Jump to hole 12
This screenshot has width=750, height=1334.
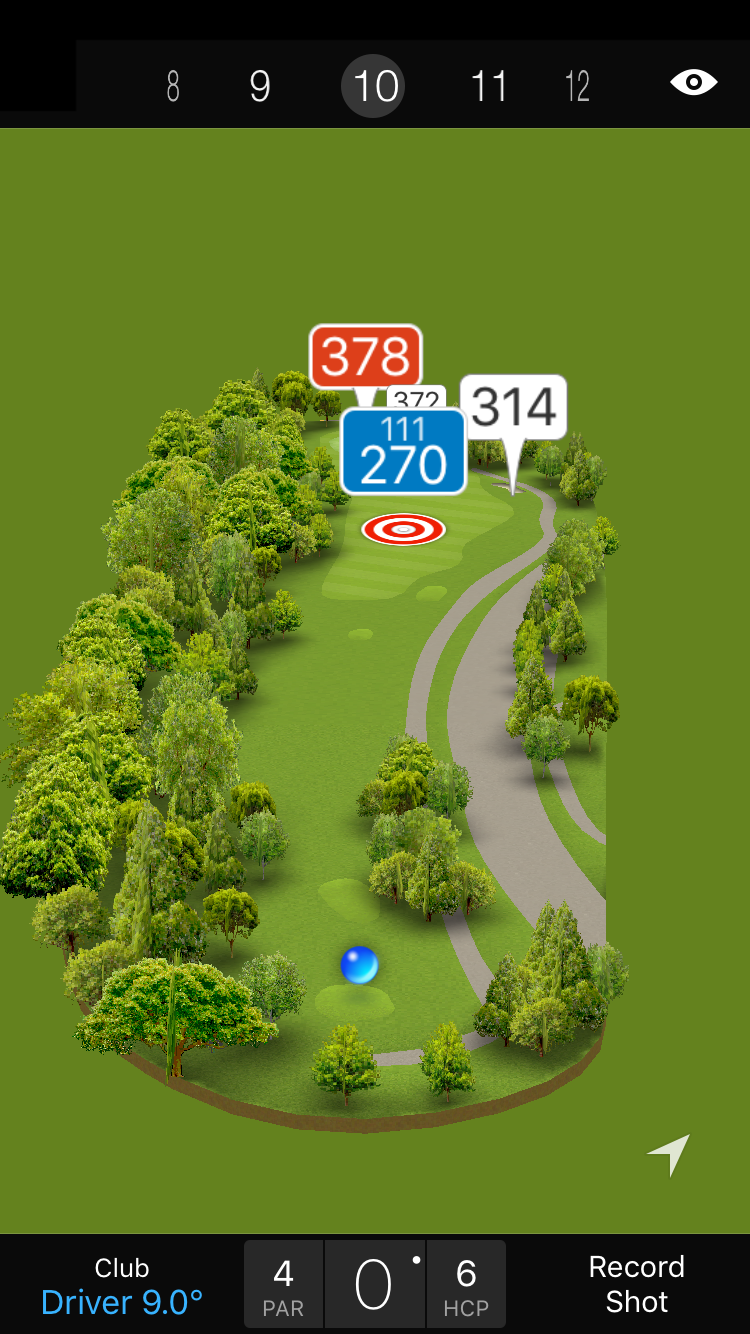tap(577, 87)
